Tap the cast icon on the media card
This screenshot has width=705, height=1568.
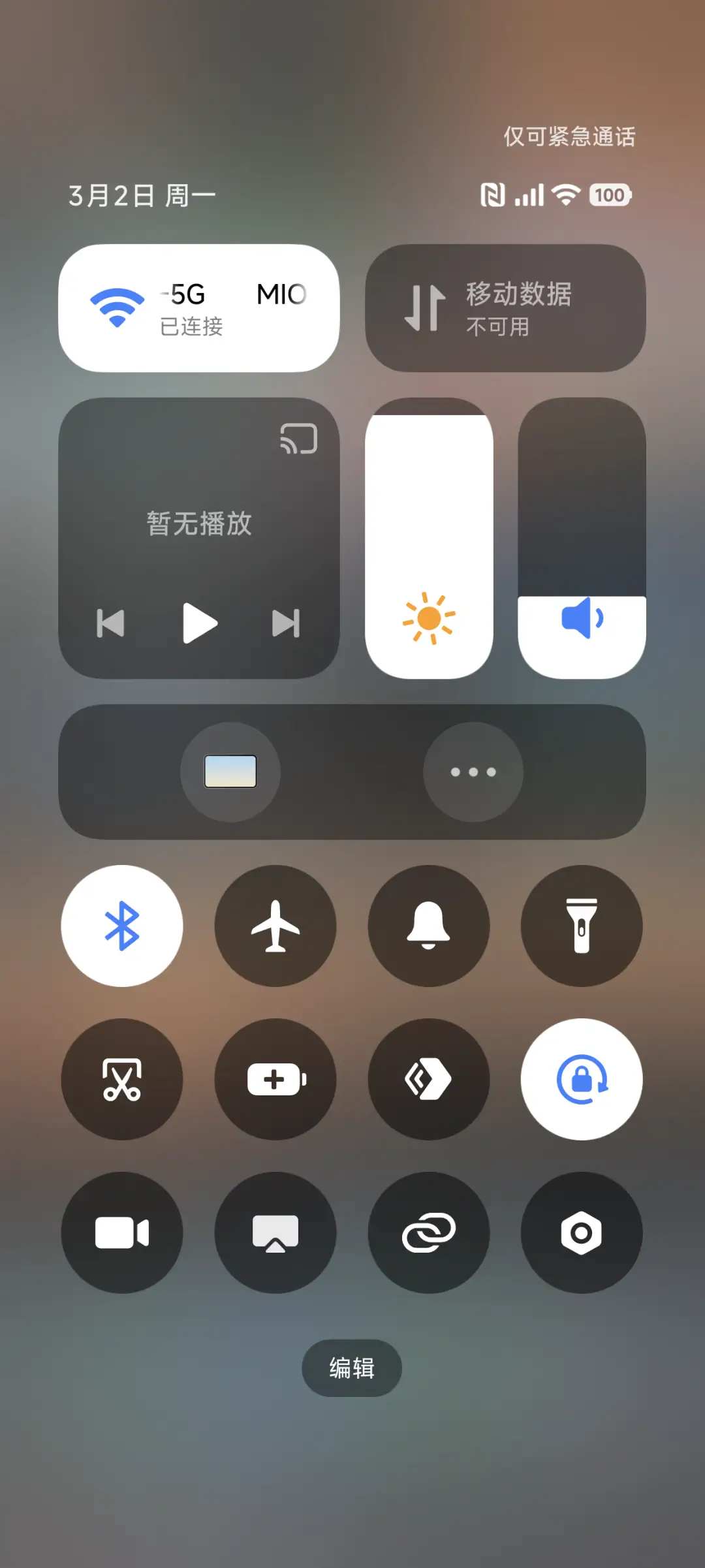click(x=298, y=438)
